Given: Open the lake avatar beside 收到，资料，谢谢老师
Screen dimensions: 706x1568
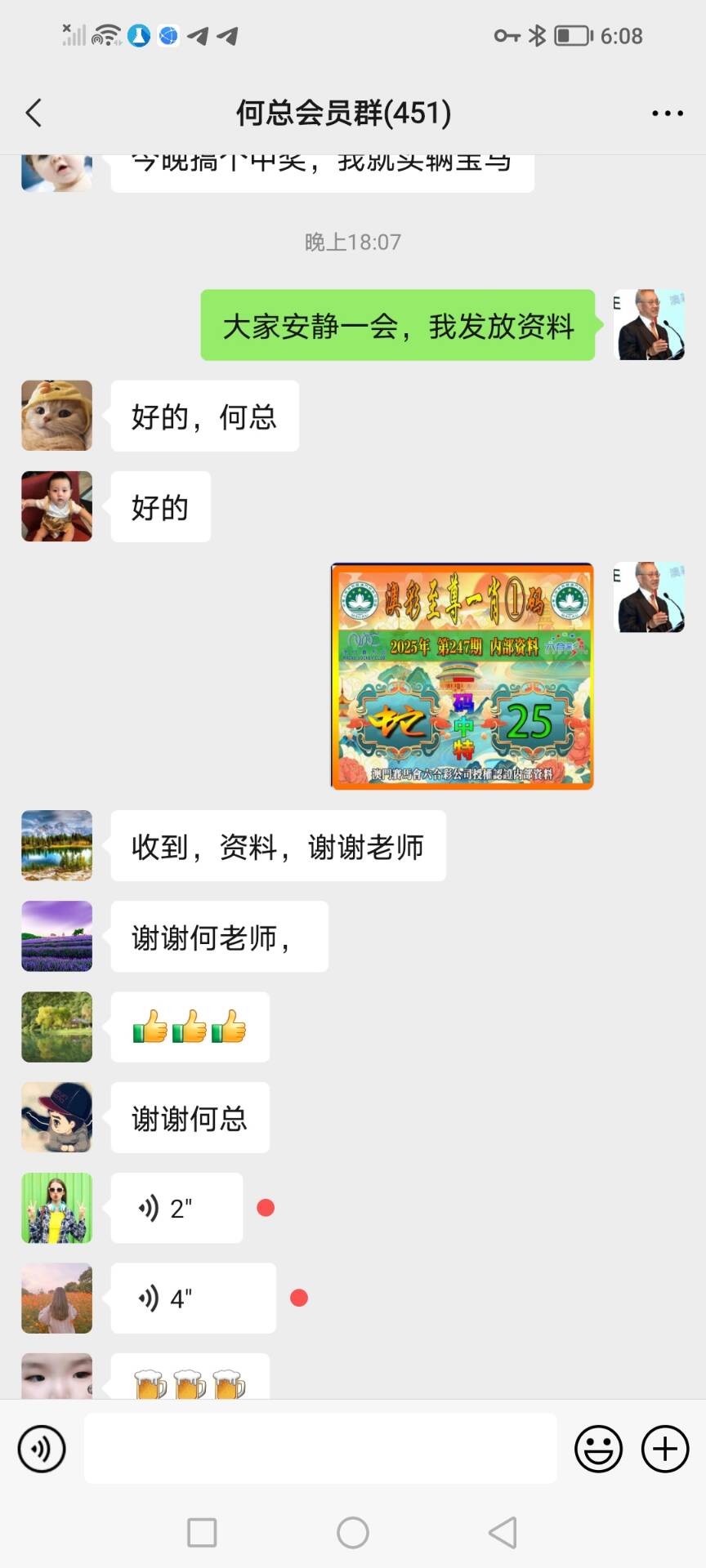Looking at the screenshot, I should pyautogui.click(x=56, y=845).
